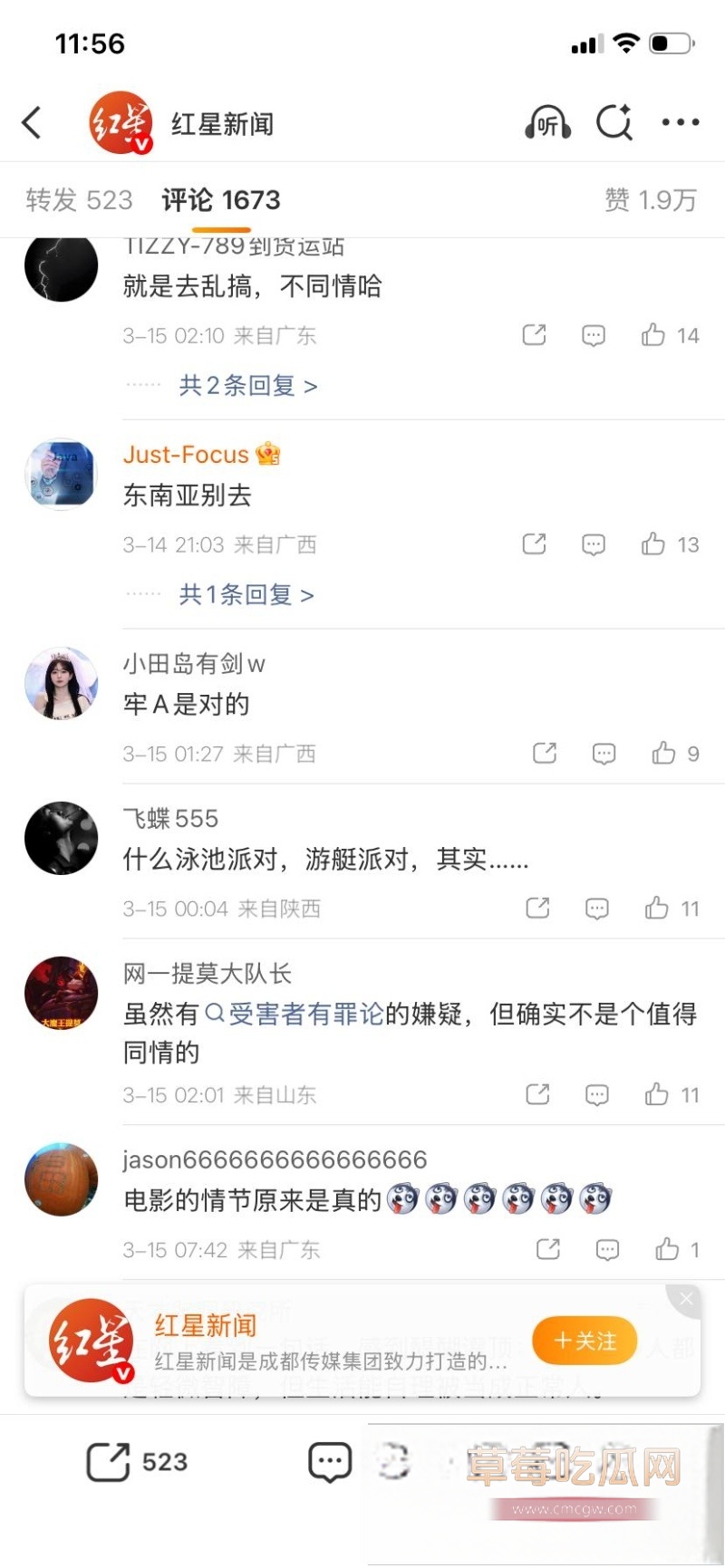Open Just-Focus's profile avatar
725x1568 pixels.
61,474
